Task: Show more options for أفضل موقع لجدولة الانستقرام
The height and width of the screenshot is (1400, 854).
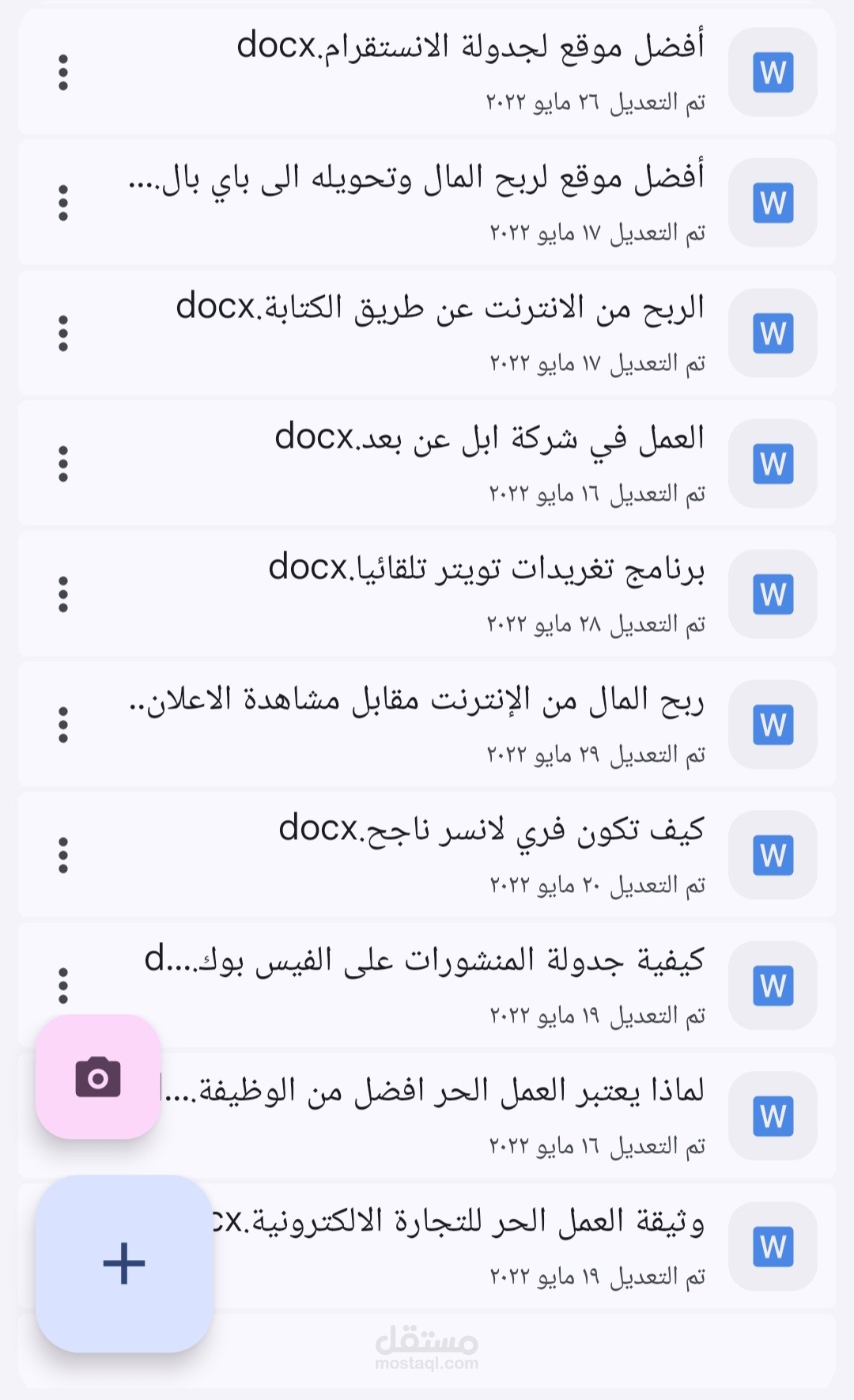Action: (x=63, y=73)
